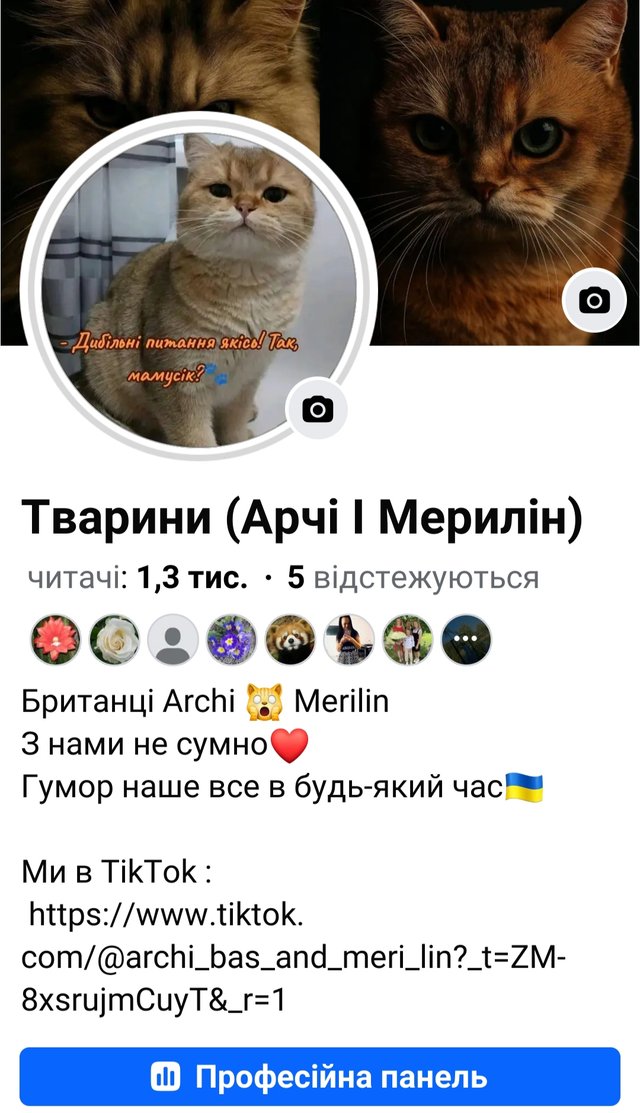This screenshot has height=1113, width=640.
Task: Open the cover photo with two cats
Action: [x=480, y=150]
